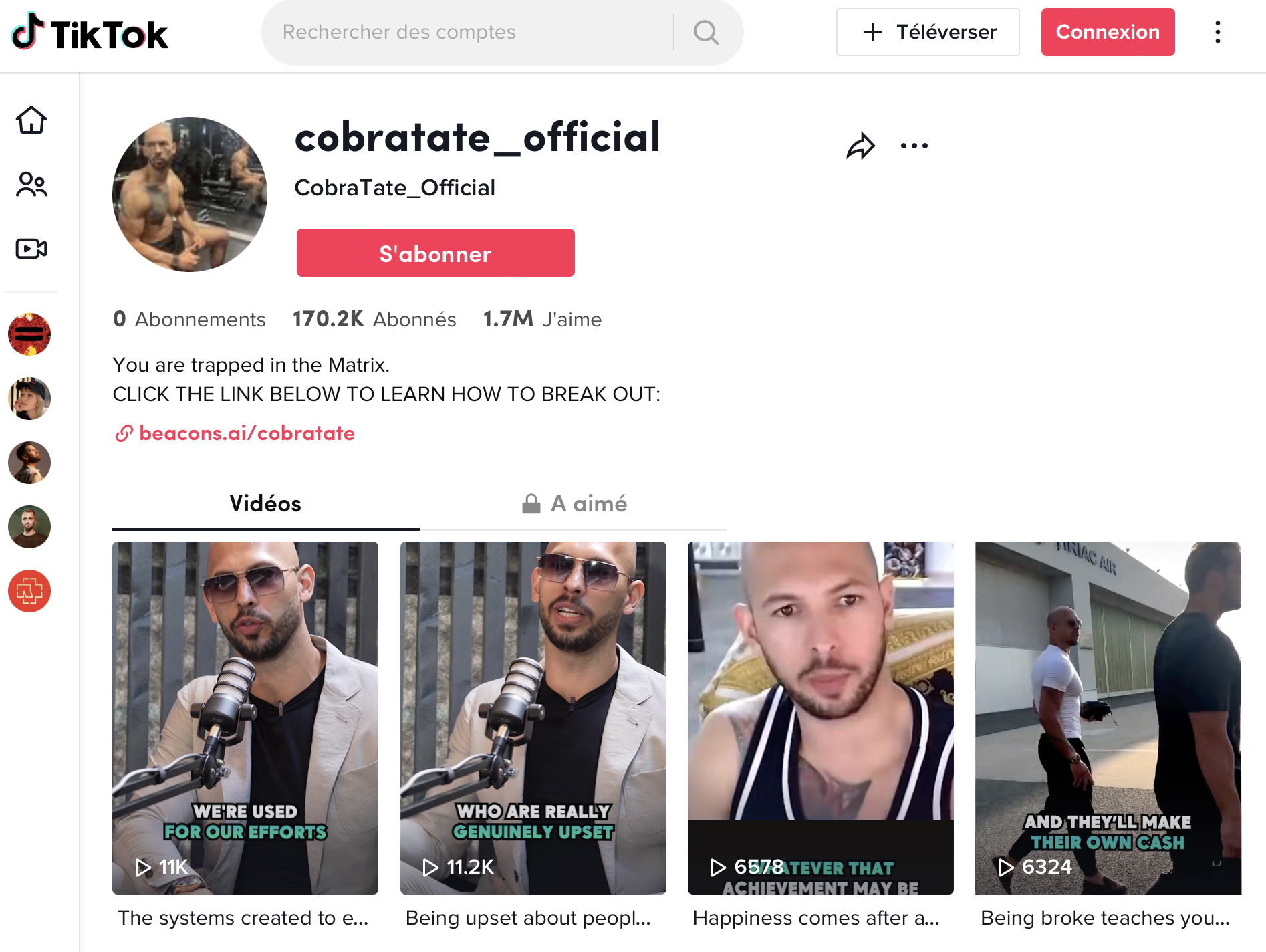
Task: Open the beacons.ai/cobratate link
Action: pyautogui.click(x=246, y=433)
